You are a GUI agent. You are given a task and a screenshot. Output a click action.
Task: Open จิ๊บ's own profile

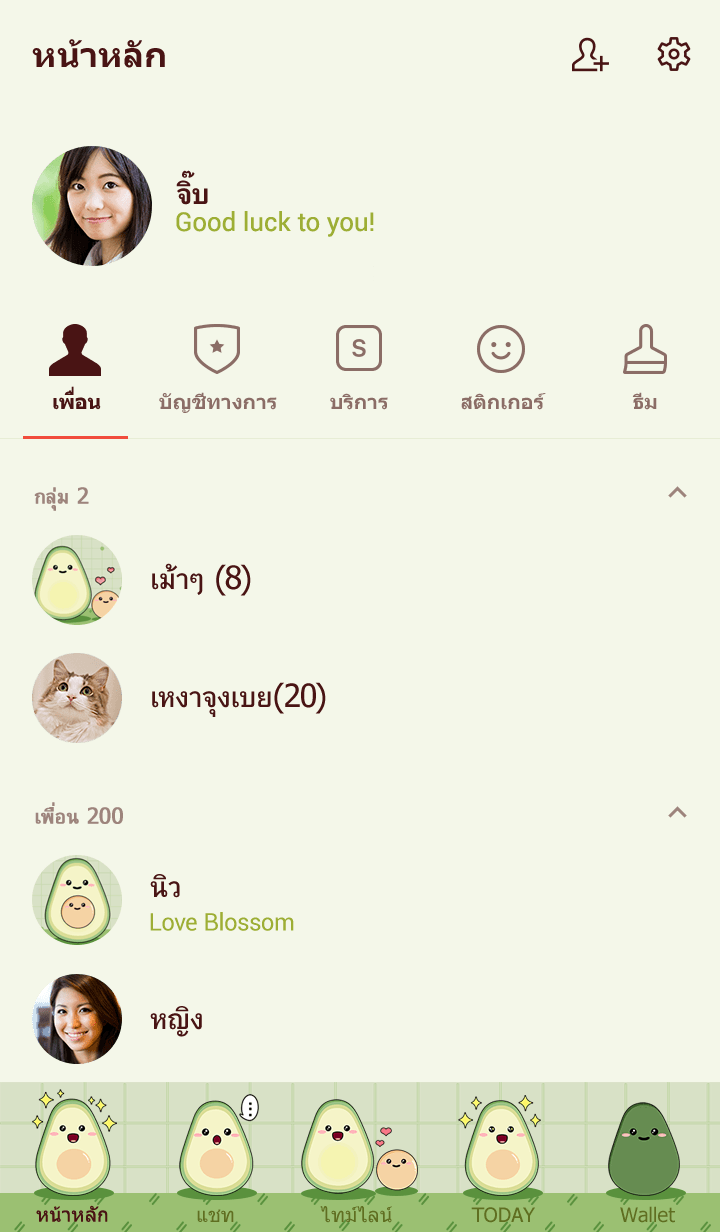pyautogui.click(x=92, y=206)
